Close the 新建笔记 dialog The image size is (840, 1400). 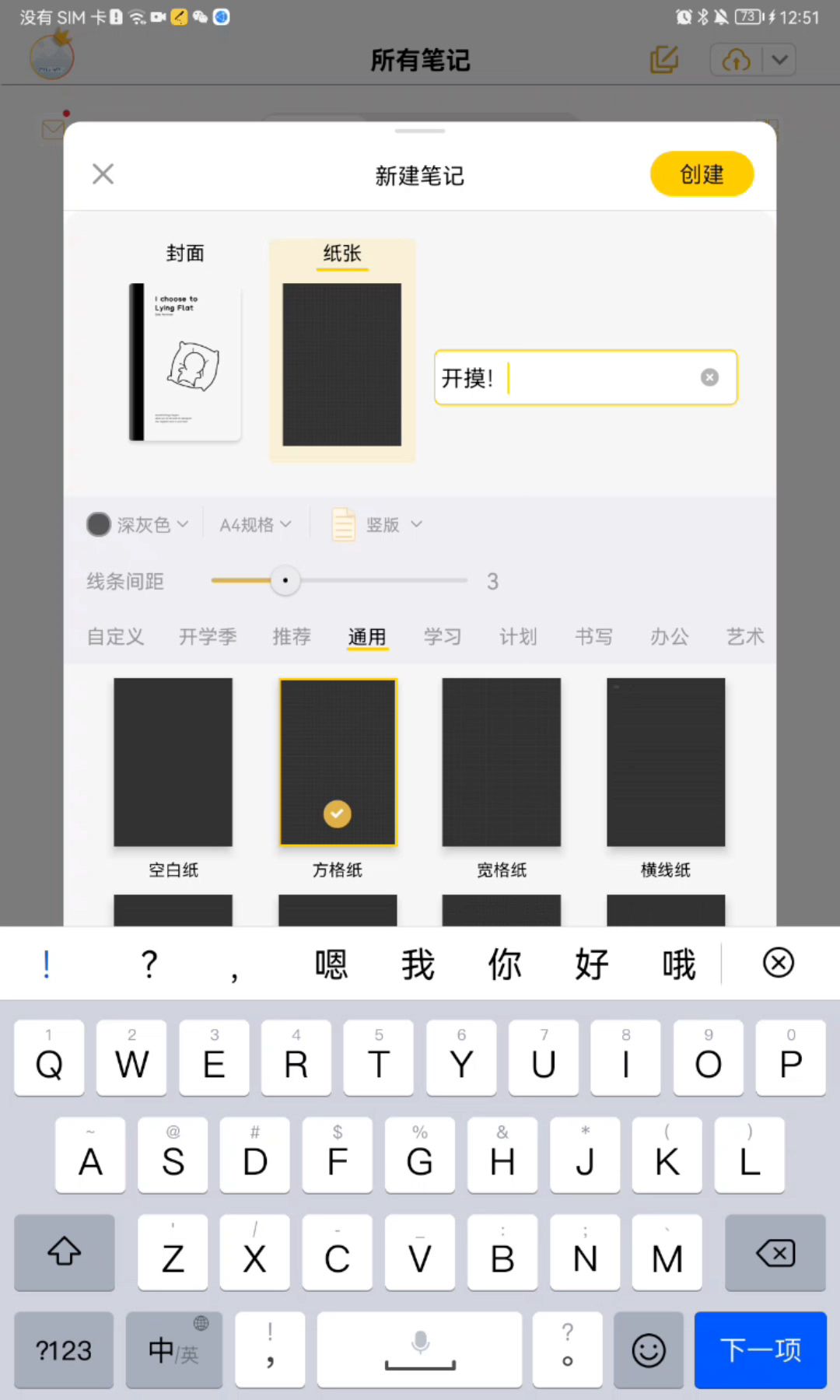[103, 174]
